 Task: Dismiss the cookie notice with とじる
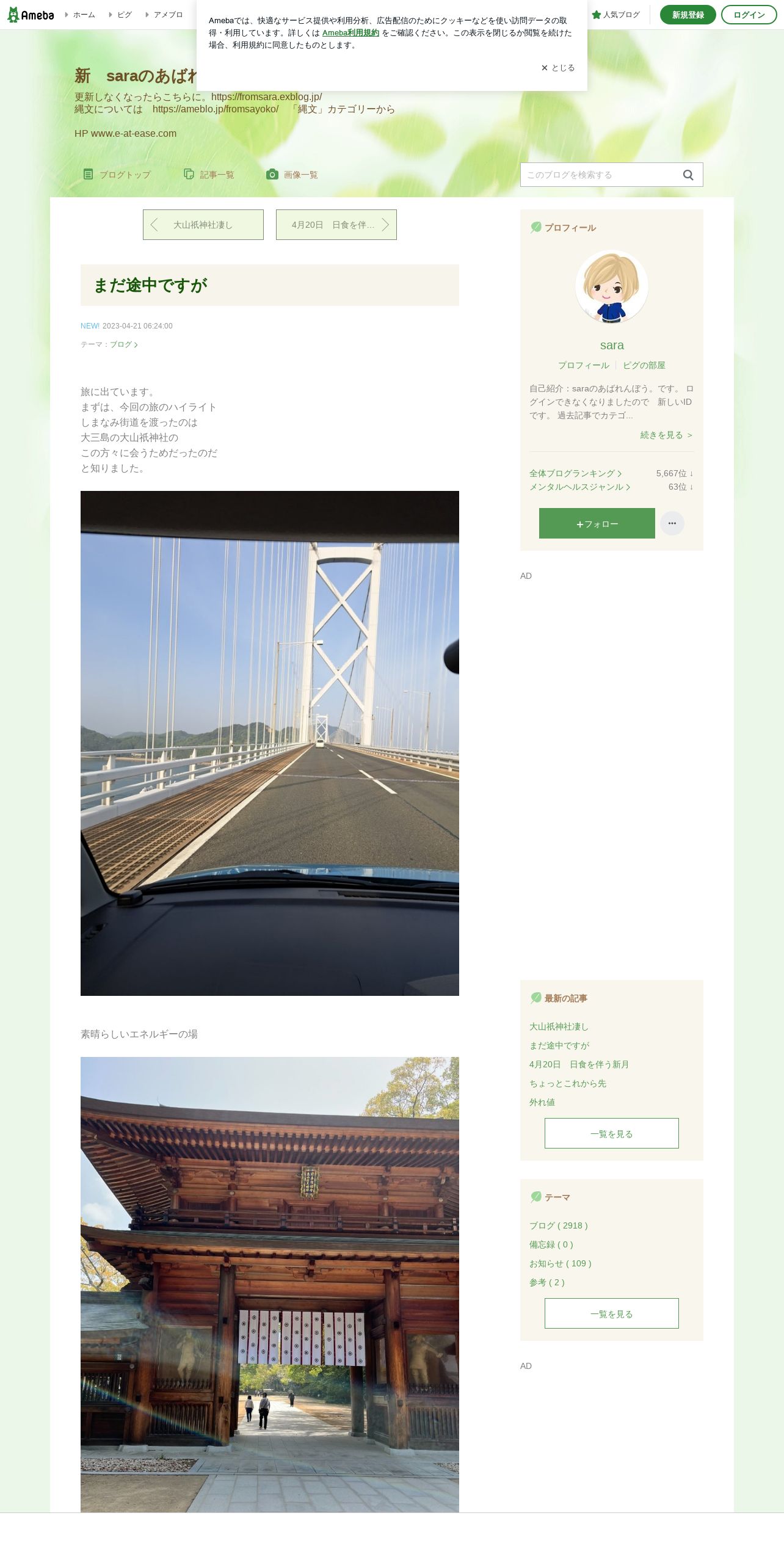558,68
